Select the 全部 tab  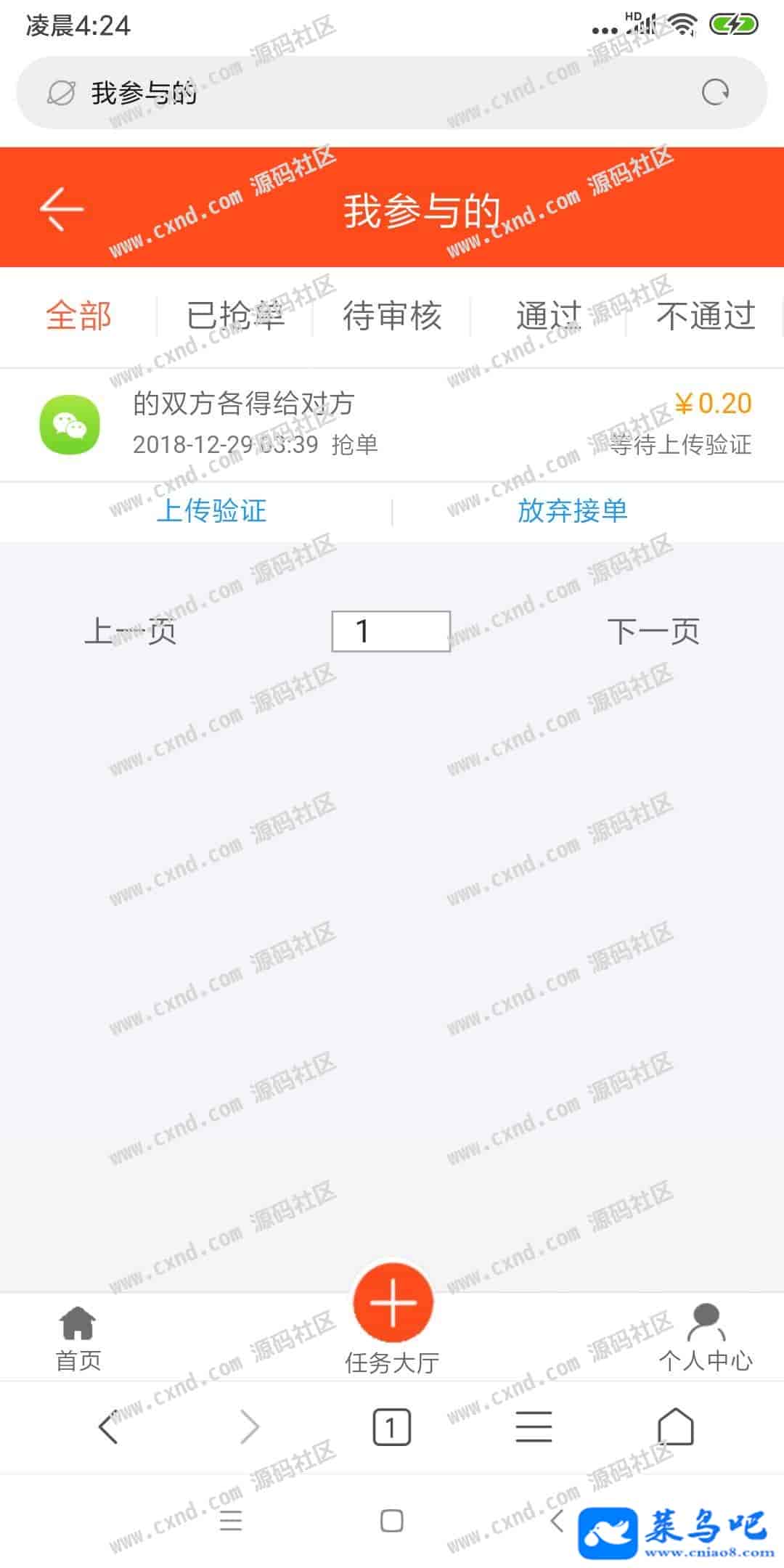click(78, 317)
